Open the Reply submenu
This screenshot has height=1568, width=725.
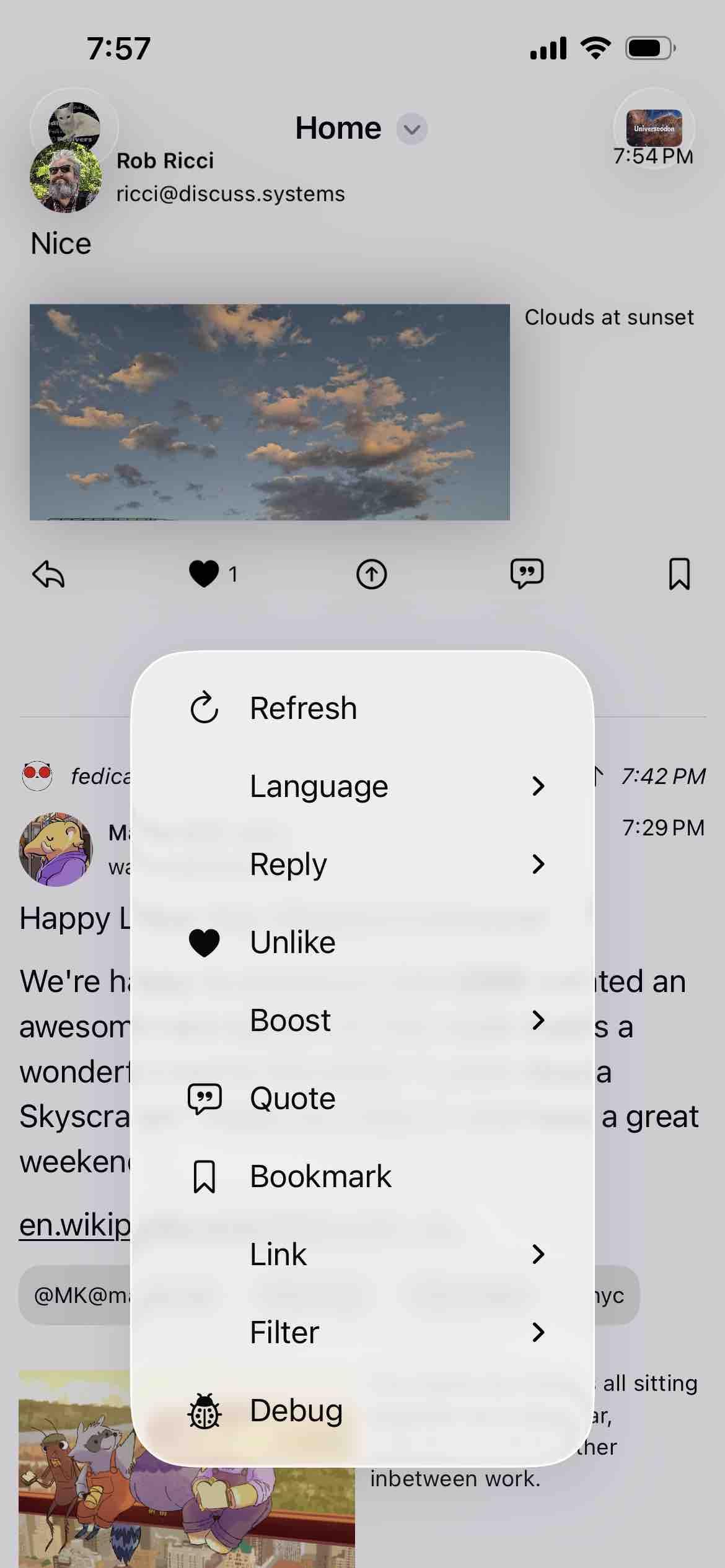click(362, 864)
